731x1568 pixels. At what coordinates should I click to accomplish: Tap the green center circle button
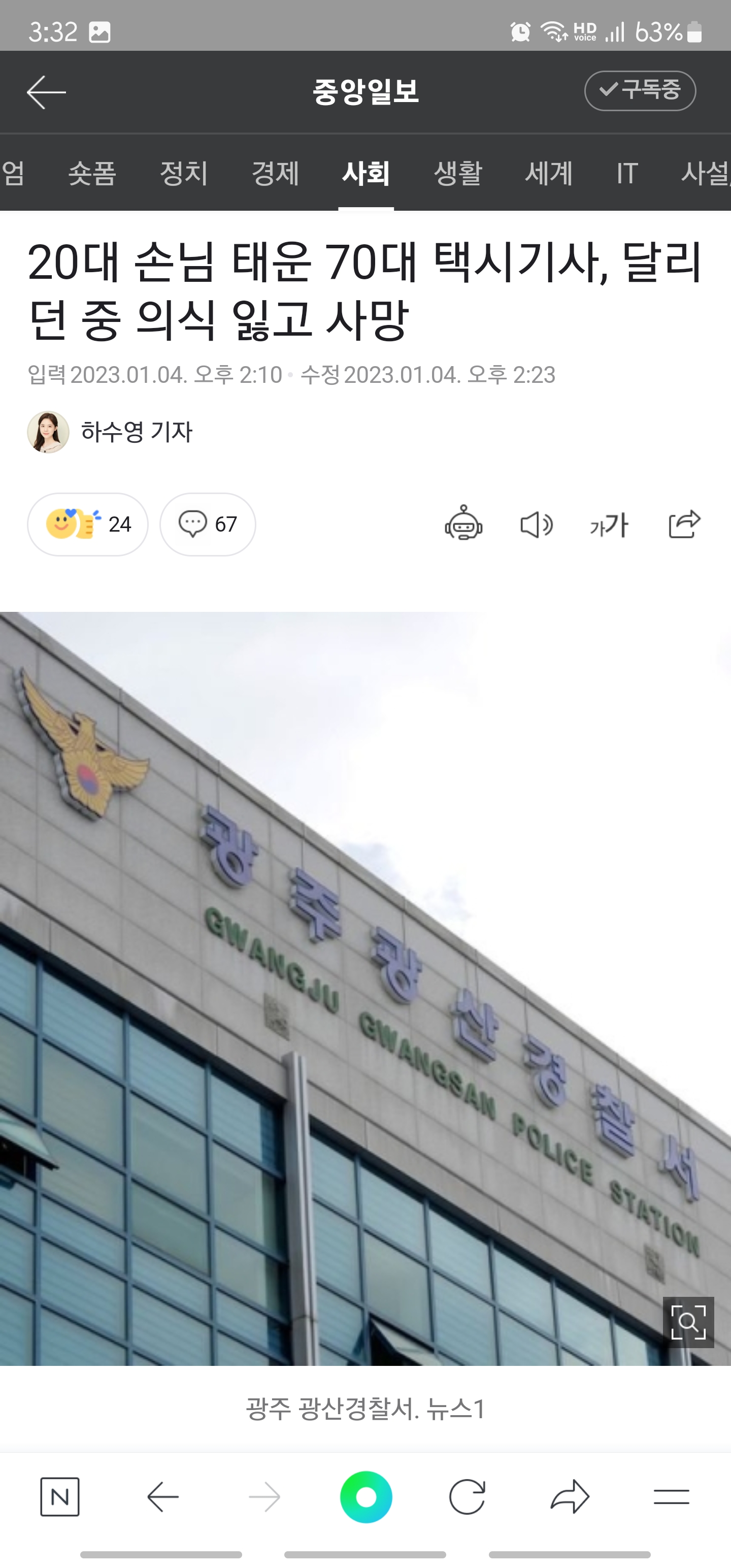click(366, 1497)
